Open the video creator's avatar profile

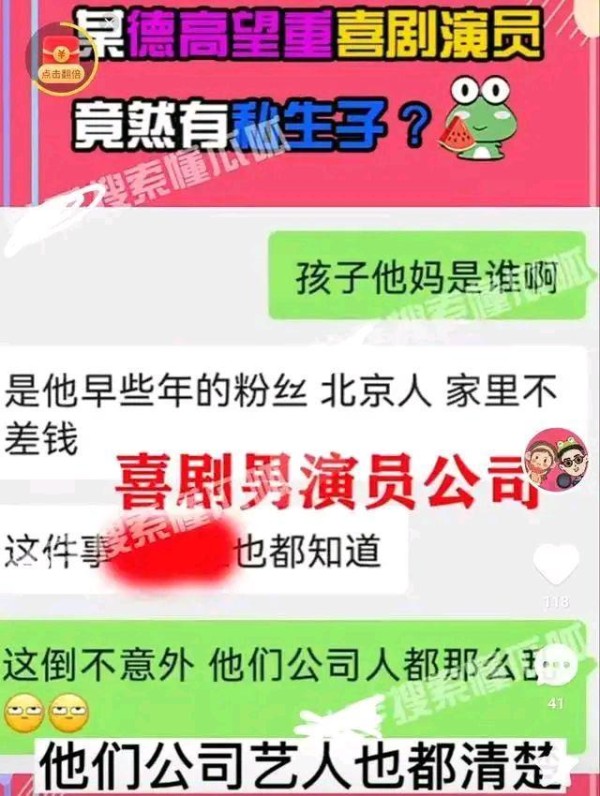557,462
